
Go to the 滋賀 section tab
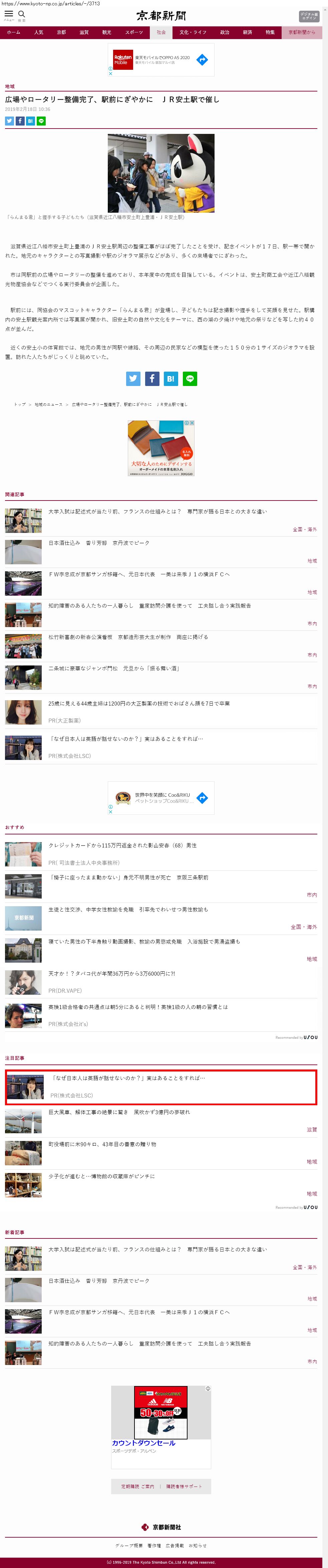[84, 32]
